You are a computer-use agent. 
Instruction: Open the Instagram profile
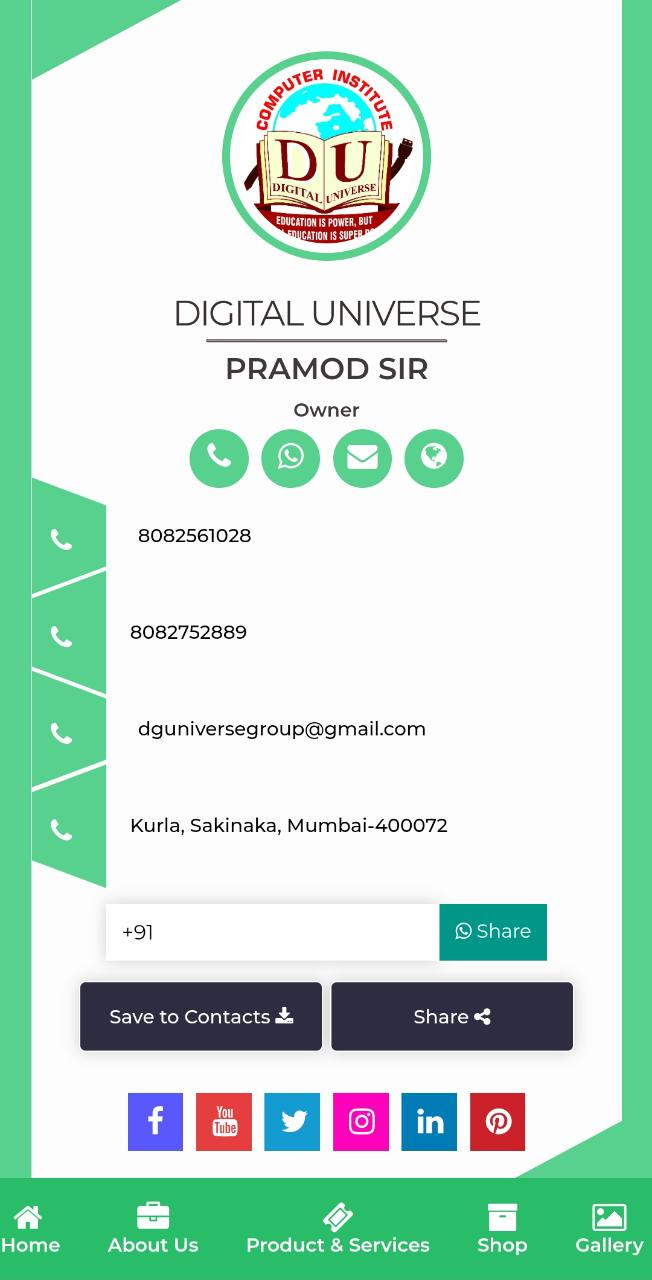point(361,1122)
